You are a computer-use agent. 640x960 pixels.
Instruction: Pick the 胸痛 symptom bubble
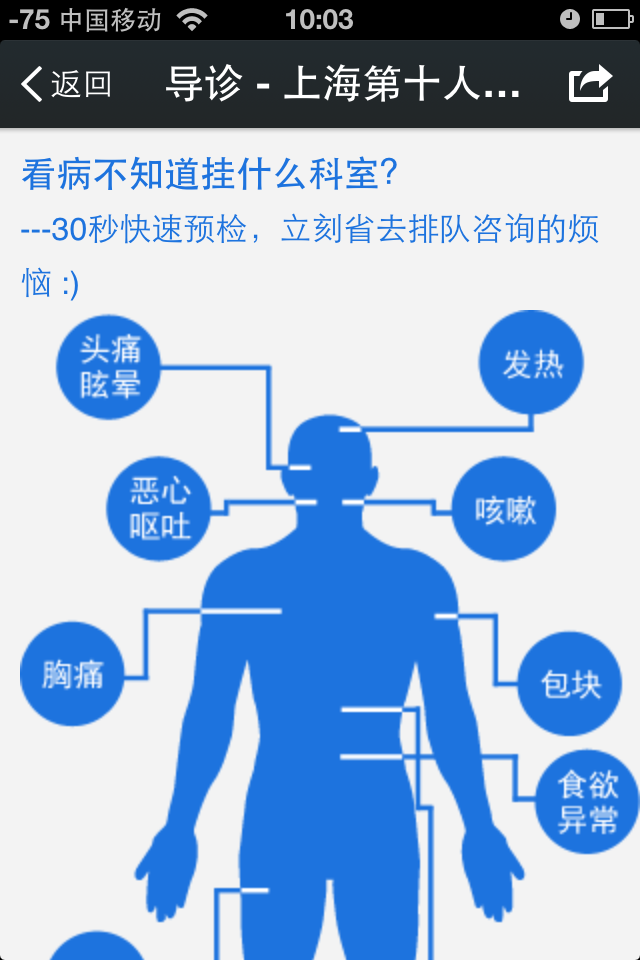(x=73, y=674)
